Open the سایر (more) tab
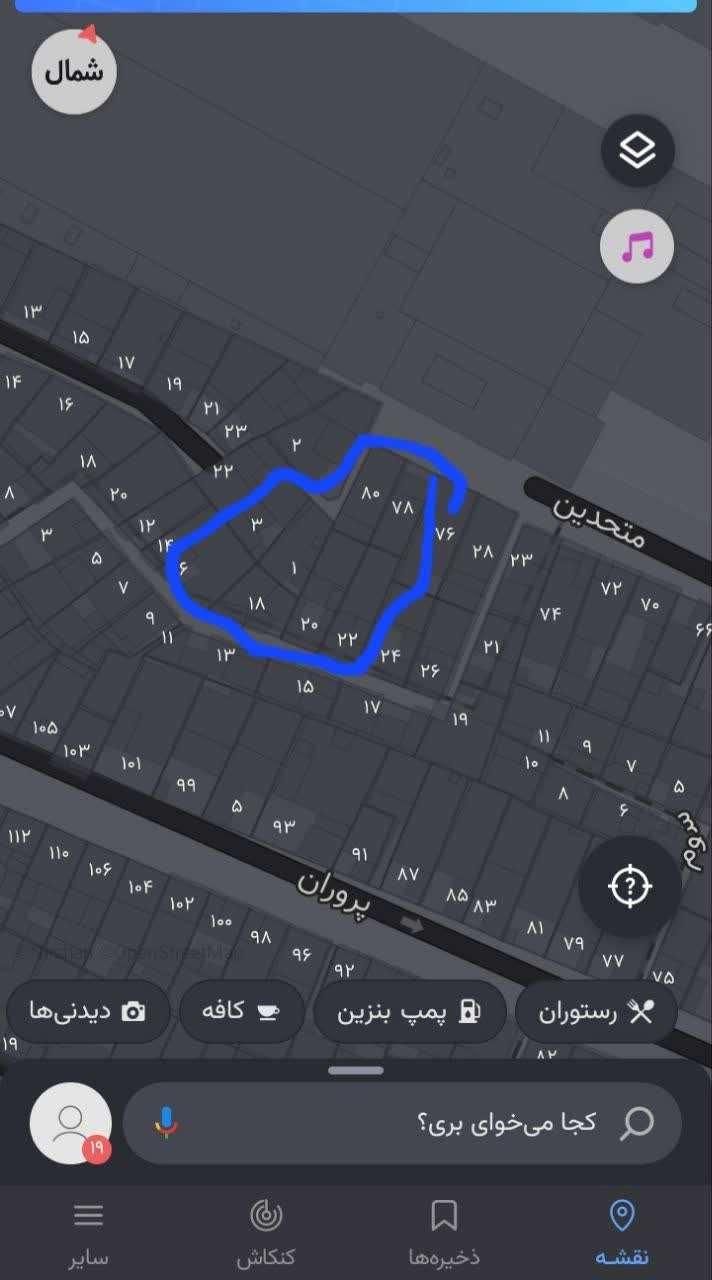The image size is (712, 1280). click(x=89, y=1232)
